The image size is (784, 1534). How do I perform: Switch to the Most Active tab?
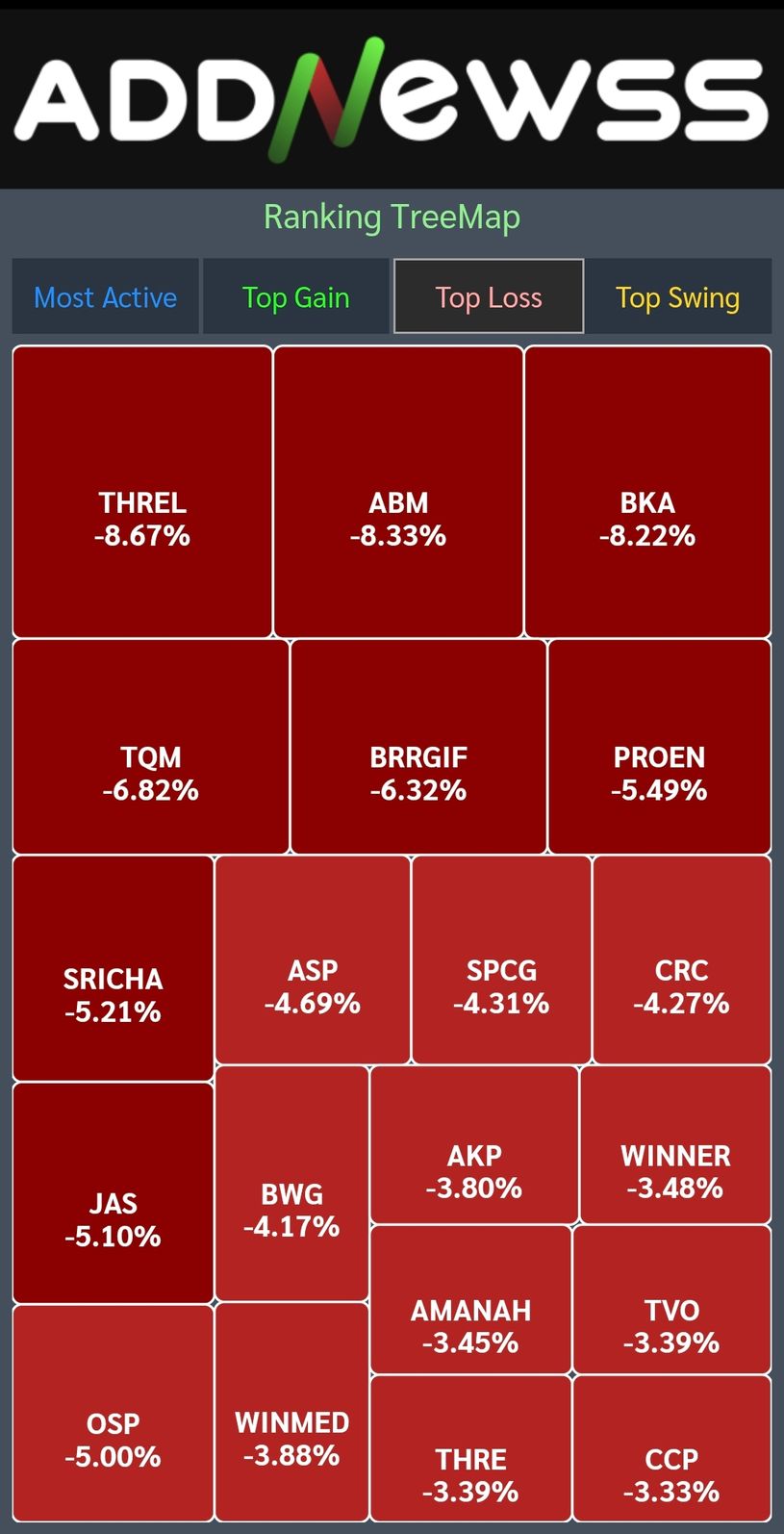point(105,296)
